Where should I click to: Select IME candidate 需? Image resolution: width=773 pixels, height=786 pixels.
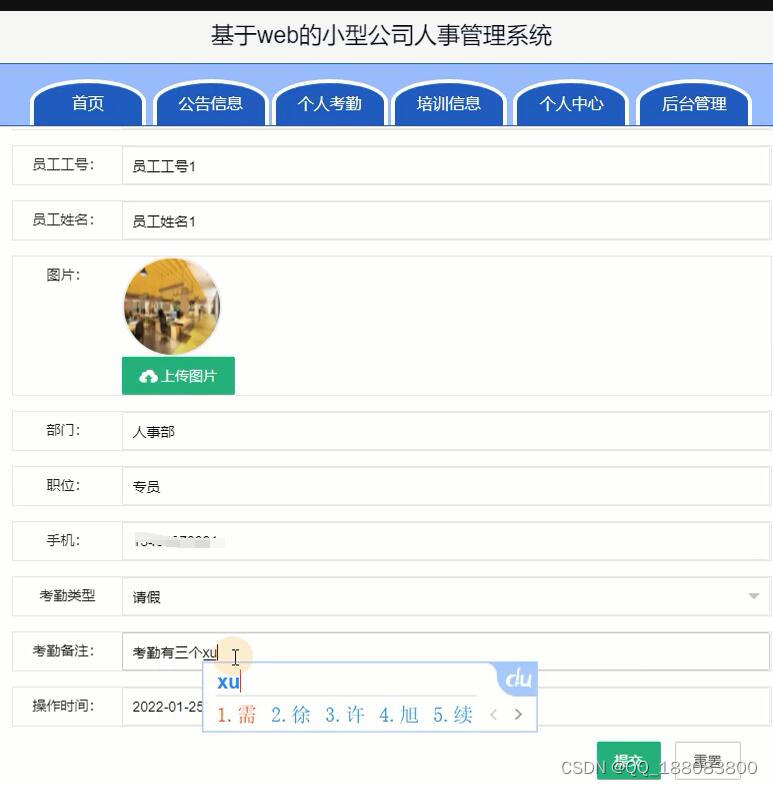pos(237,715)
